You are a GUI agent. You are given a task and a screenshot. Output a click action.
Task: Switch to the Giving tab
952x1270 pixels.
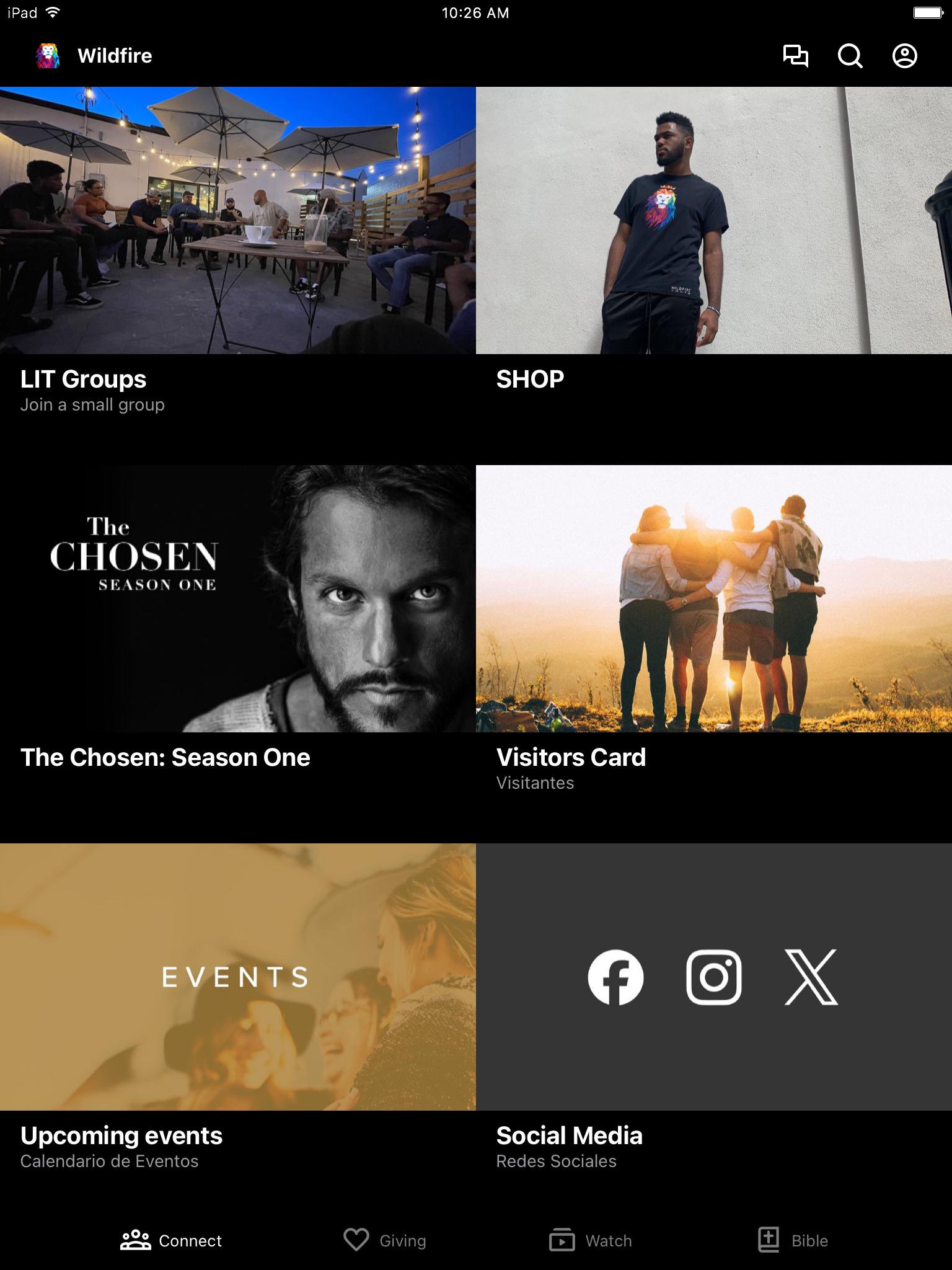[x=385, y=1240]
